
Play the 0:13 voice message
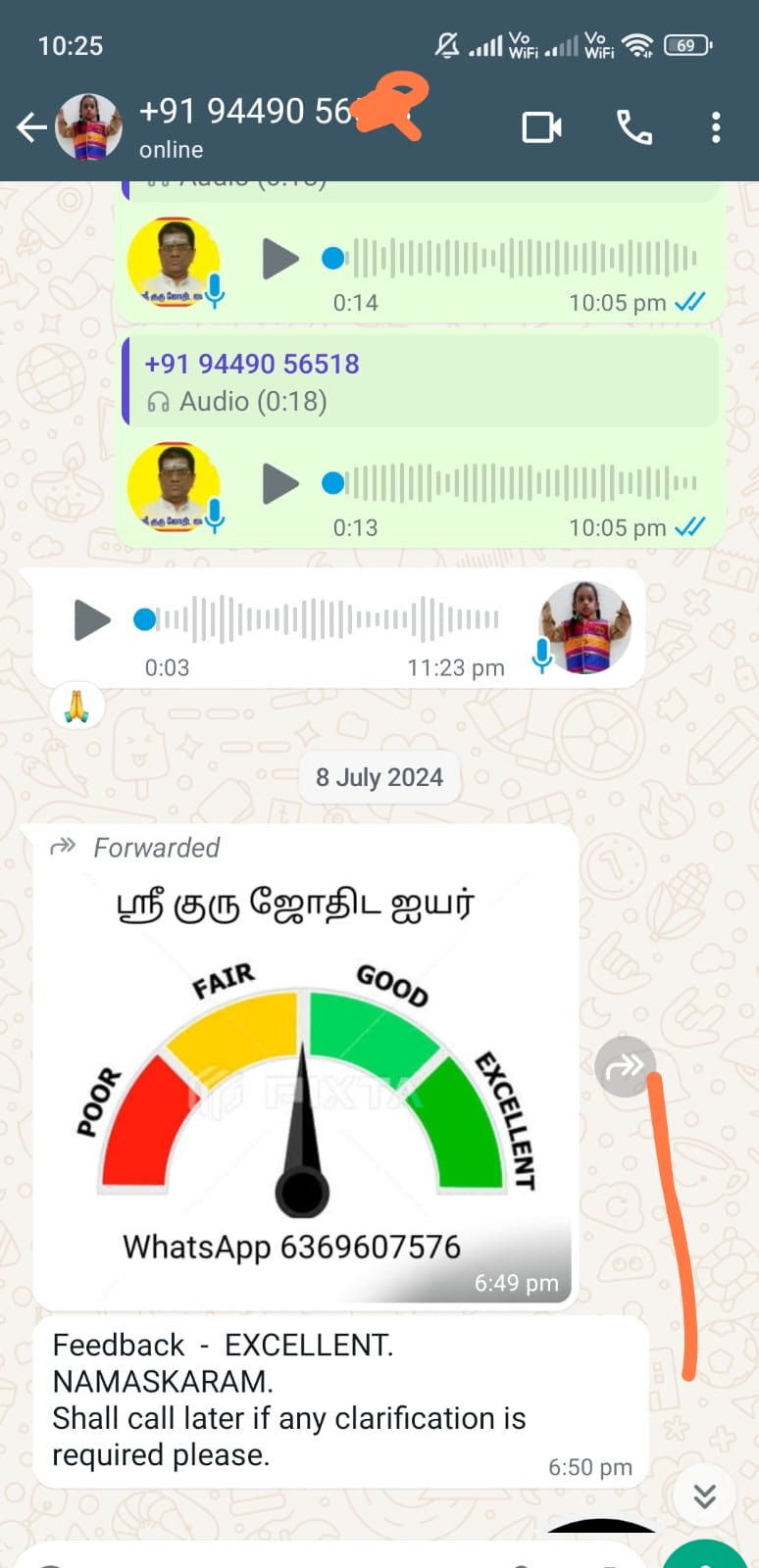280,483
